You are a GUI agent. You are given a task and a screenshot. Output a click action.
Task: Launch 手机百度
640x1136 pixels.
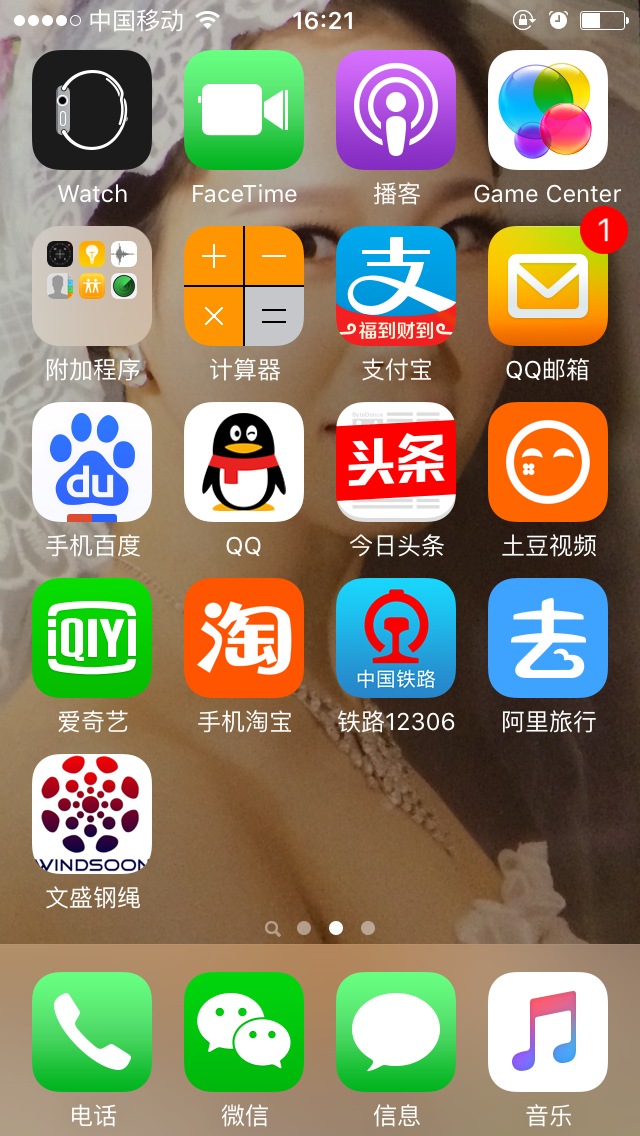click(92, 462)
